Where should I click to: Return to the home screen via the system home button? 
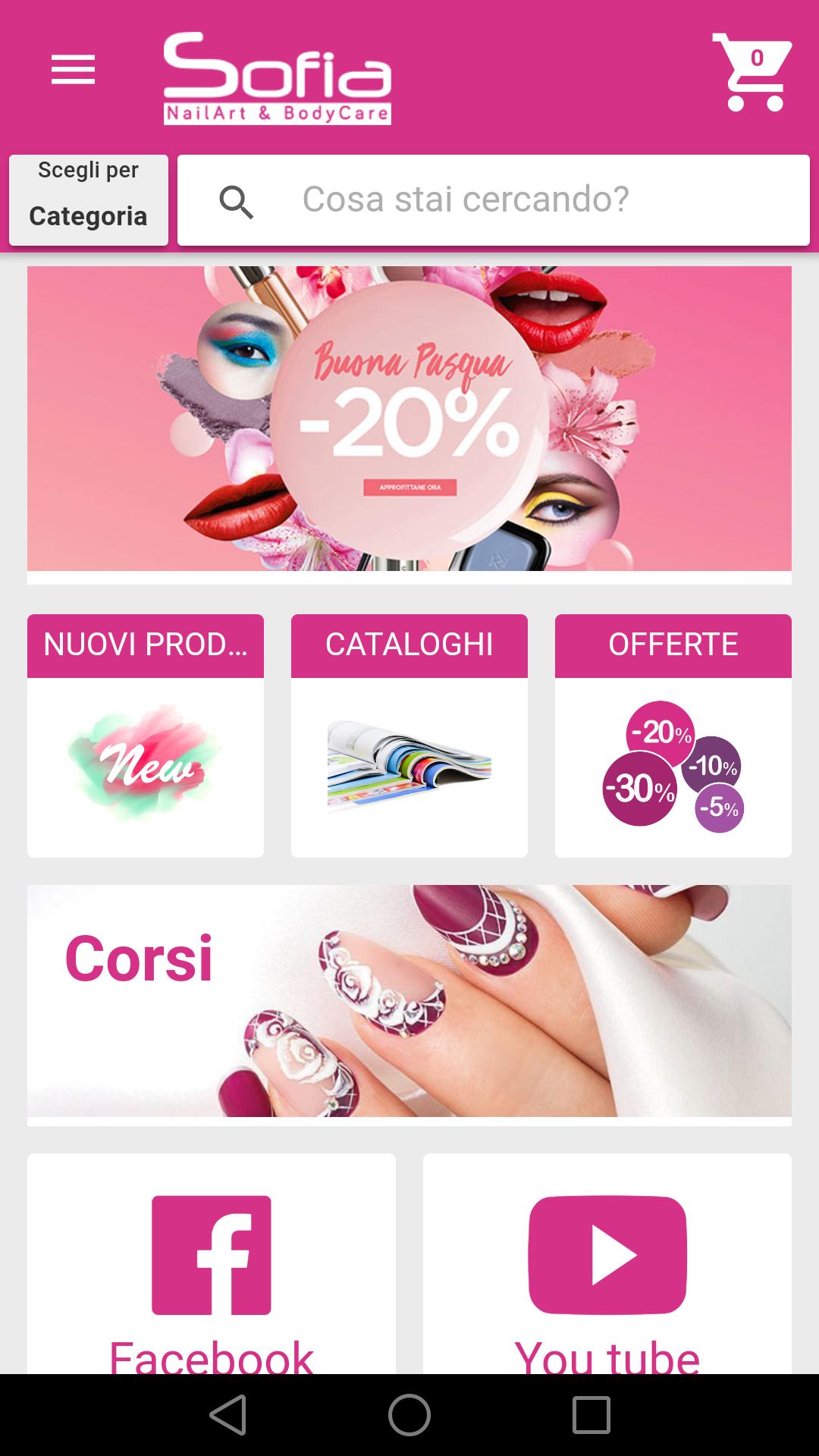coord(409,1415)
